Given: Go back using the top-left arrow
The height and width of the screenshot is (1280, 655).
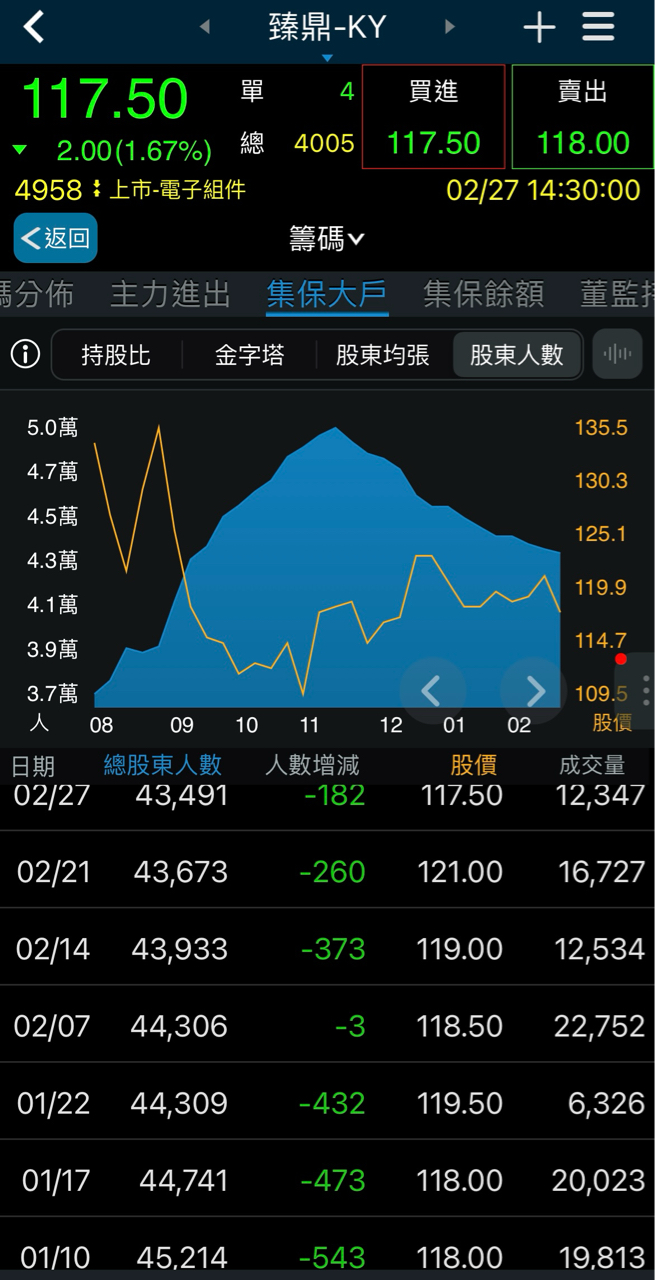Looking at the screenshot, I should tap(34, 27).
